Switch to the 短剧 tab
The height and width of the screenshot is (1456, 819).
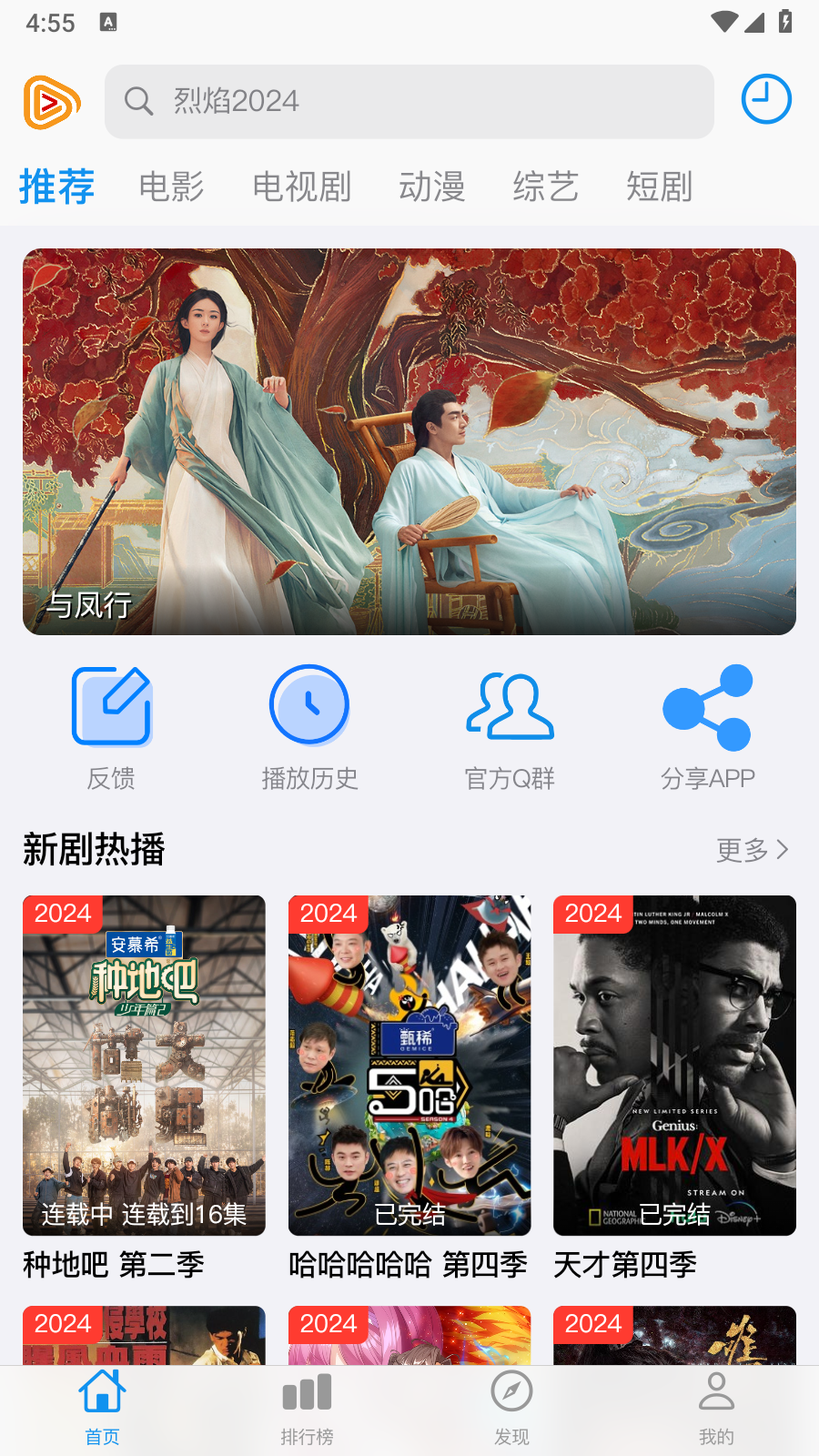point(659,187)
